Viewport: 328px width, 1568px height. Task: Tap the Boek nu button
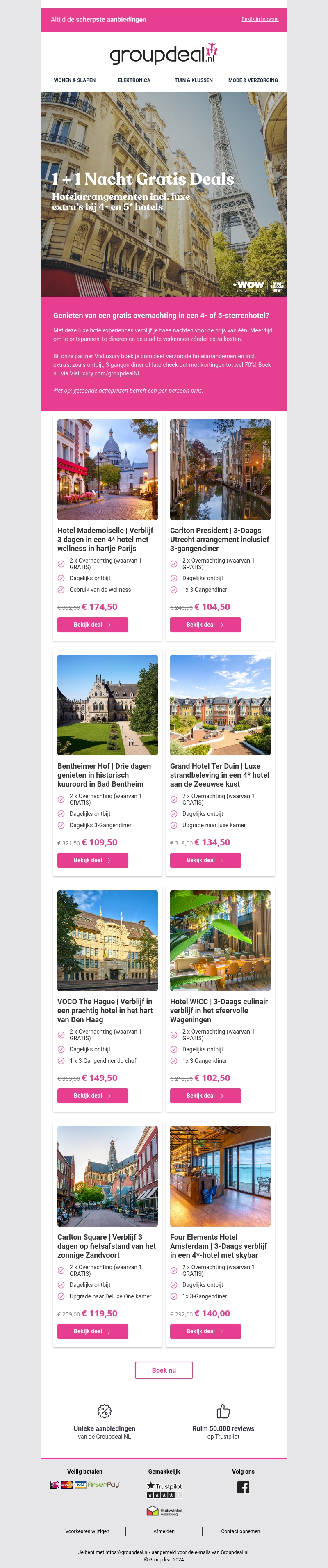pos(164,1370)
